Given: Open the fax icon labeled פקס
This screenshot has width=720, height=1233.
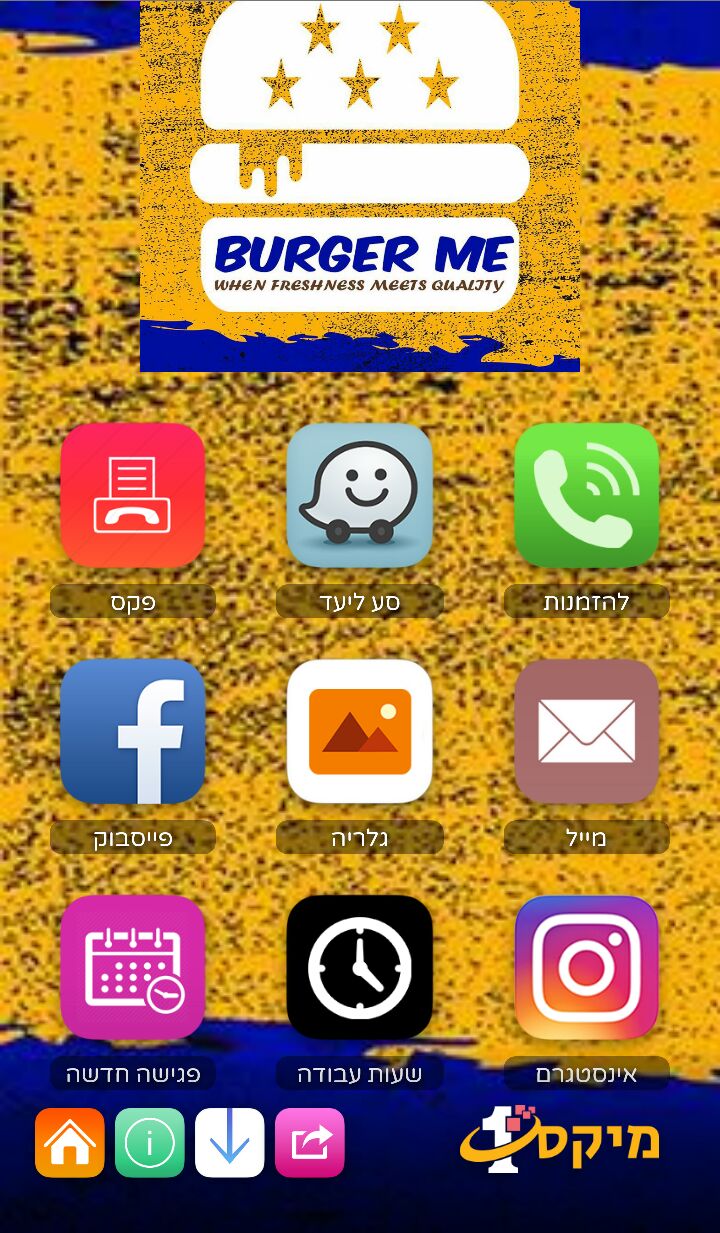Looking at the screenshot, I should pos(133,495).
